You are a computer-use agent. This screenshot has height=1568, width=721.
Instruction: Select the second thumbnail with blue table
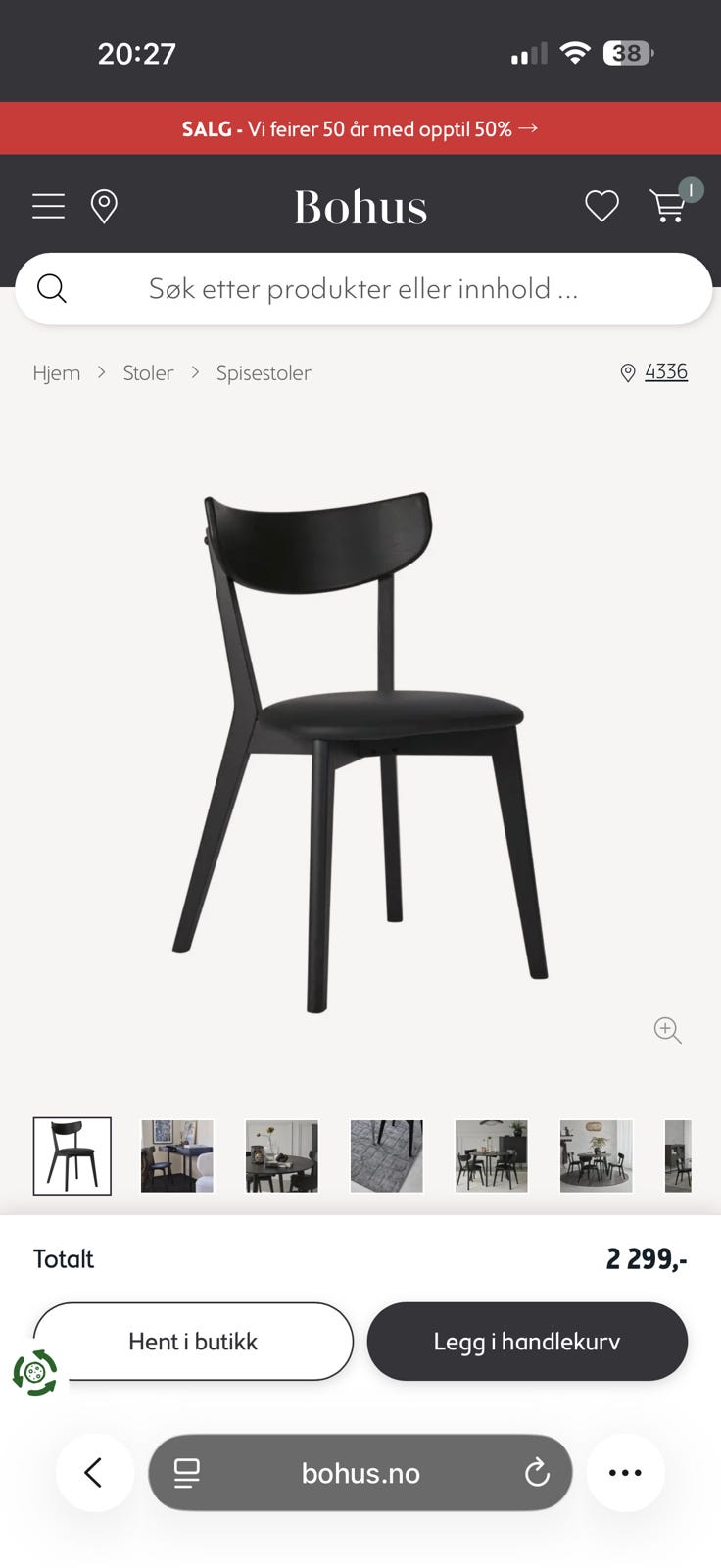(177, 1156)
